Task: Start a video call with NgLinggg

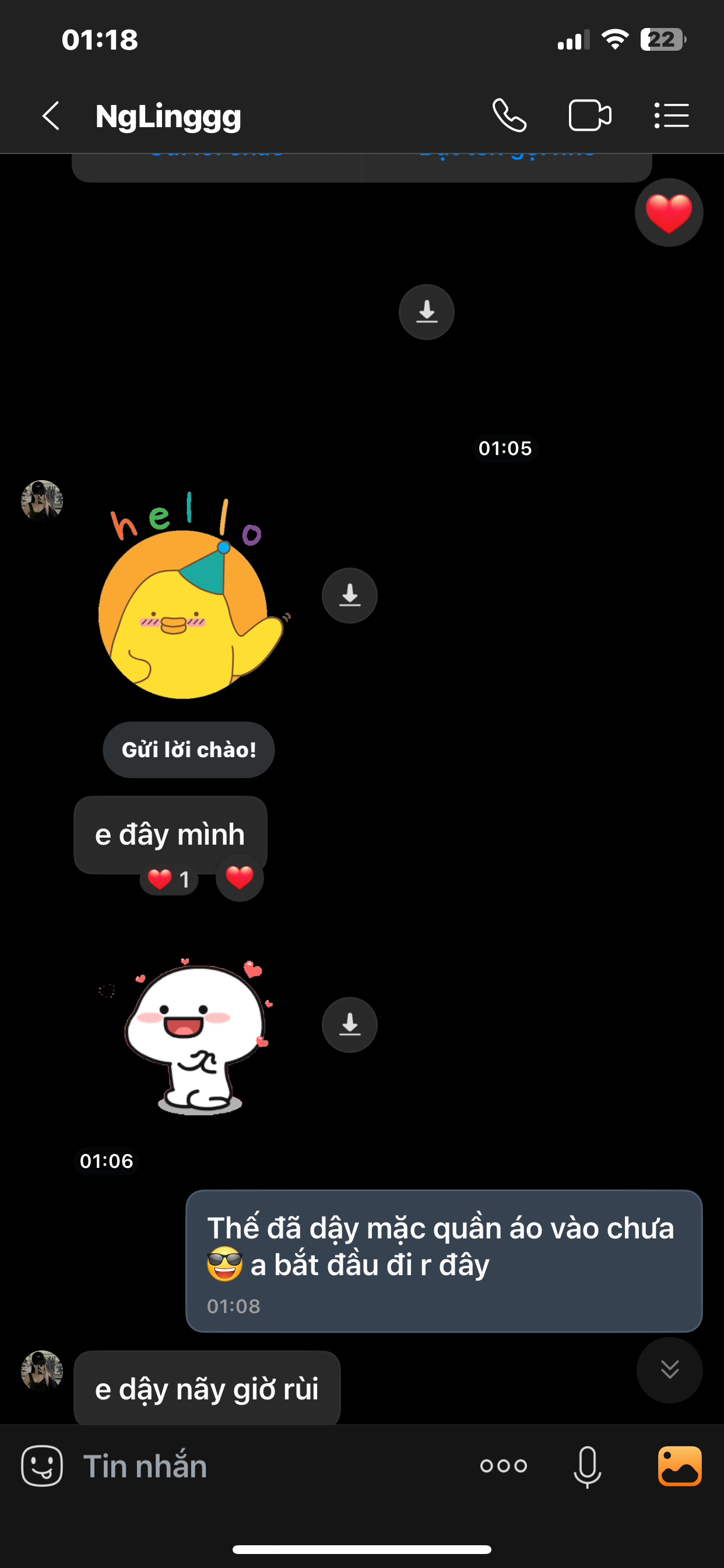Action: 589,116
